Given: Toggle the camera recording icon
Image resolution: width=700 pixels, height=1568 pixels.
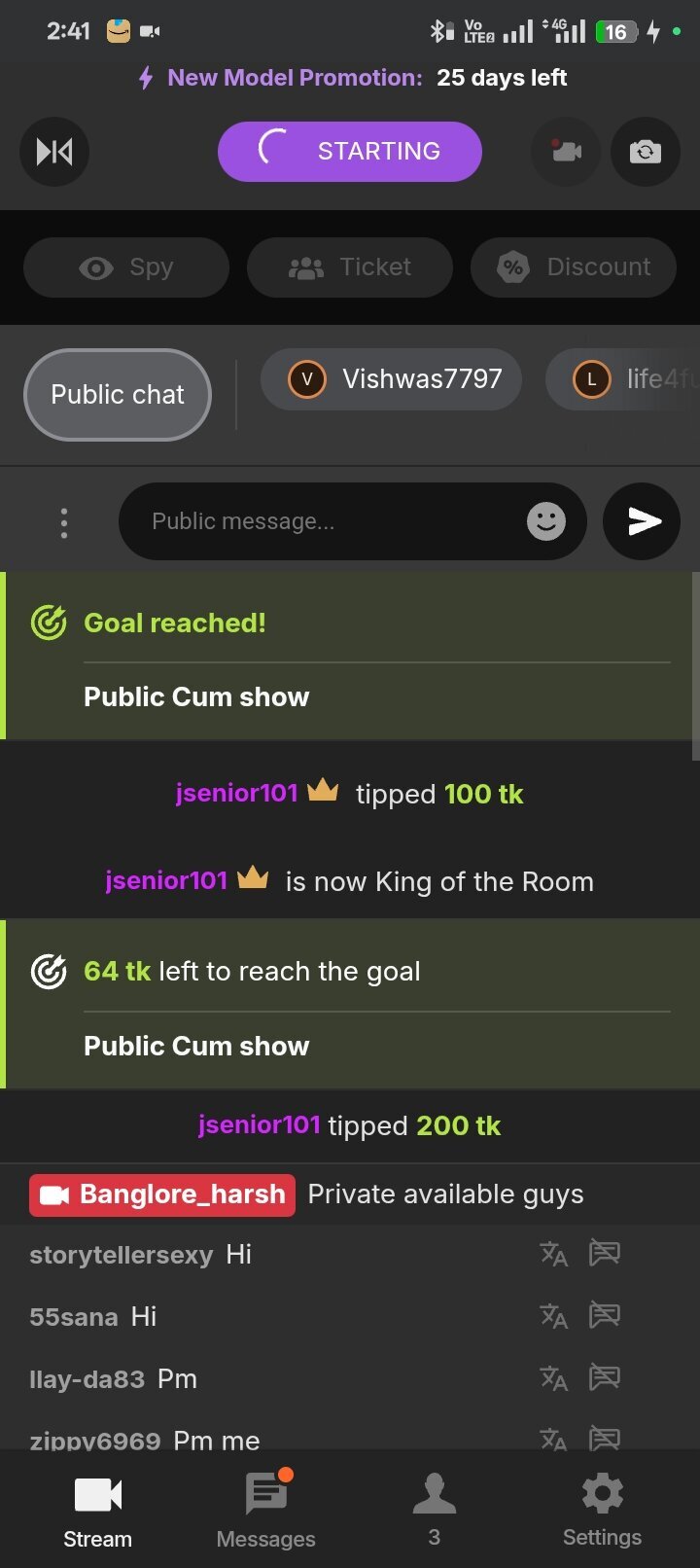Looking at the screenshot, I should [x=566, y=152].
